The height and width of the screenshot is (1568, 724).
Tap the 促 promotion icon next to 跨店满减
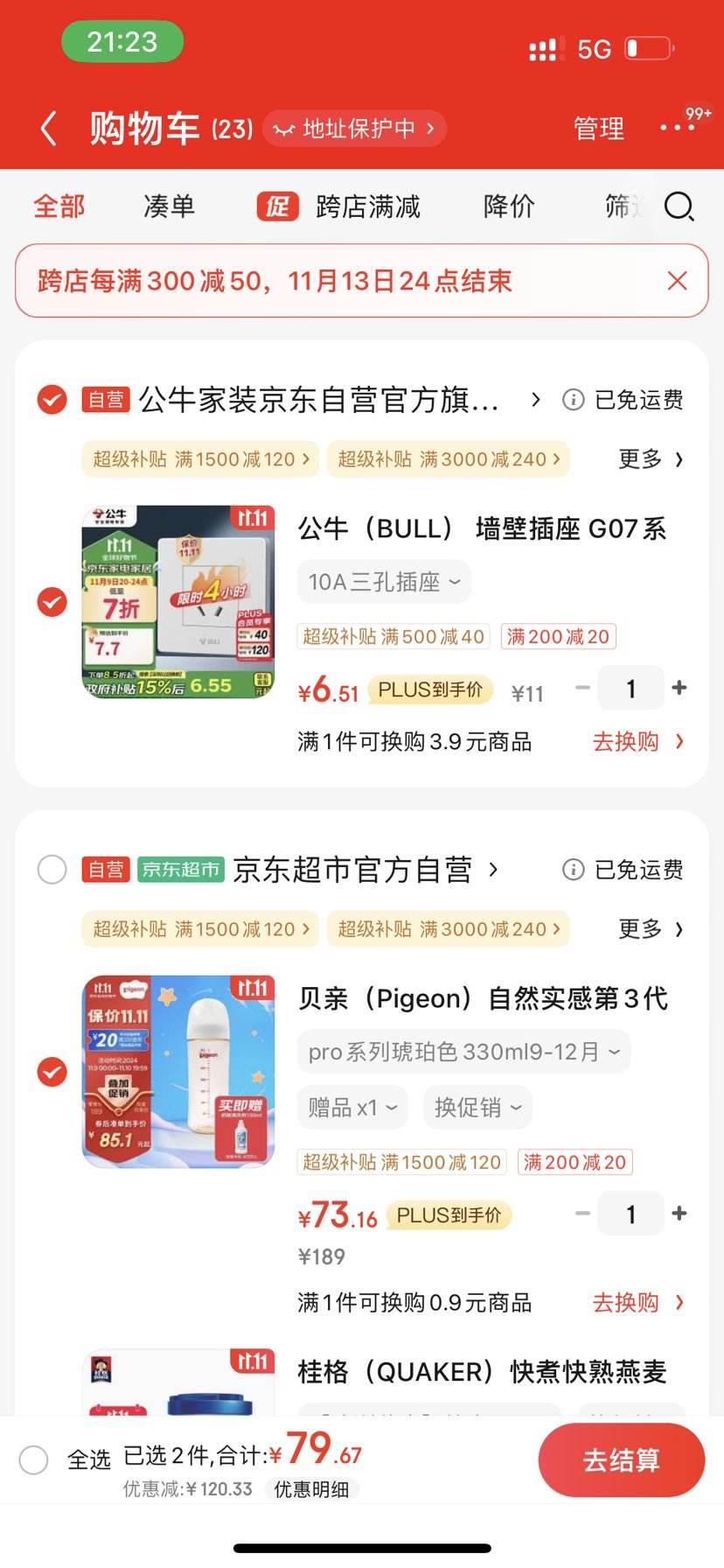(276, 207)
